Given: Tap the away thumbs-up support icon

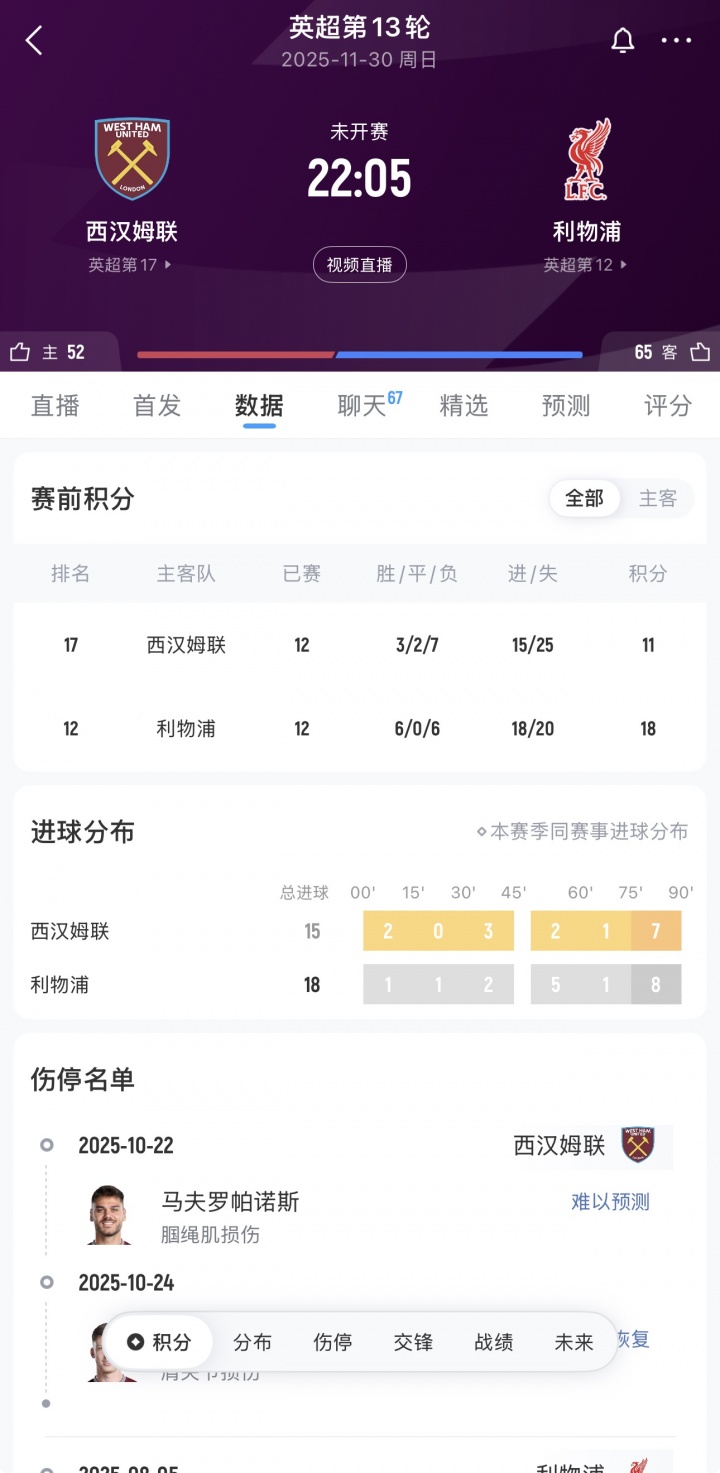Looking at the screenshot, I should pyautogui.click(x=700, y=353).
